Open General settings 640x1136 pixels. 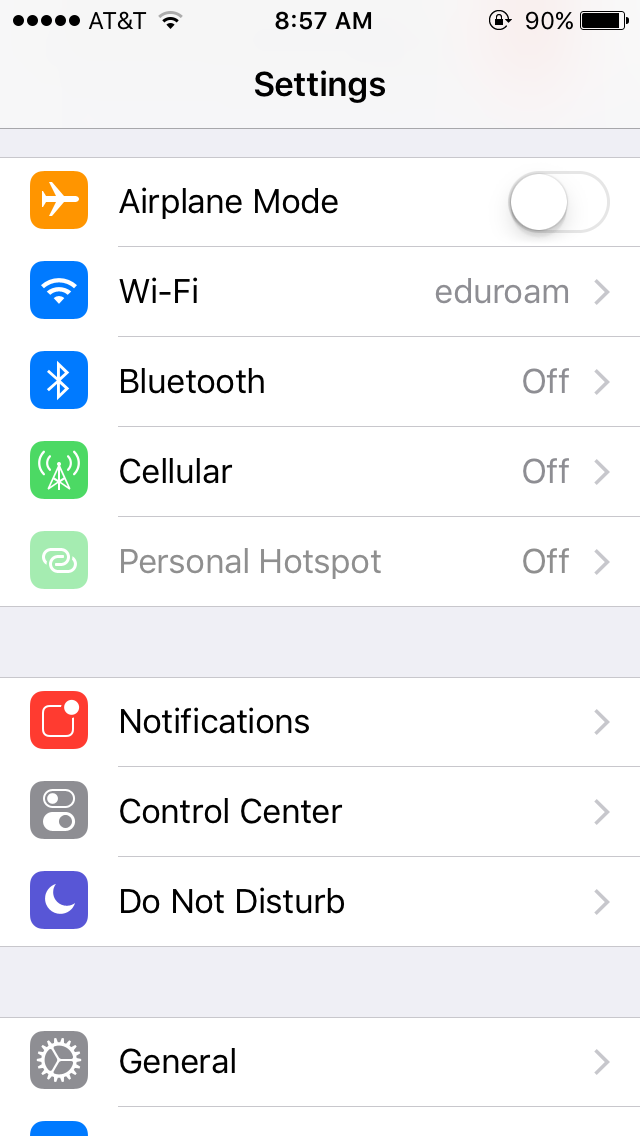(320, 1062)
